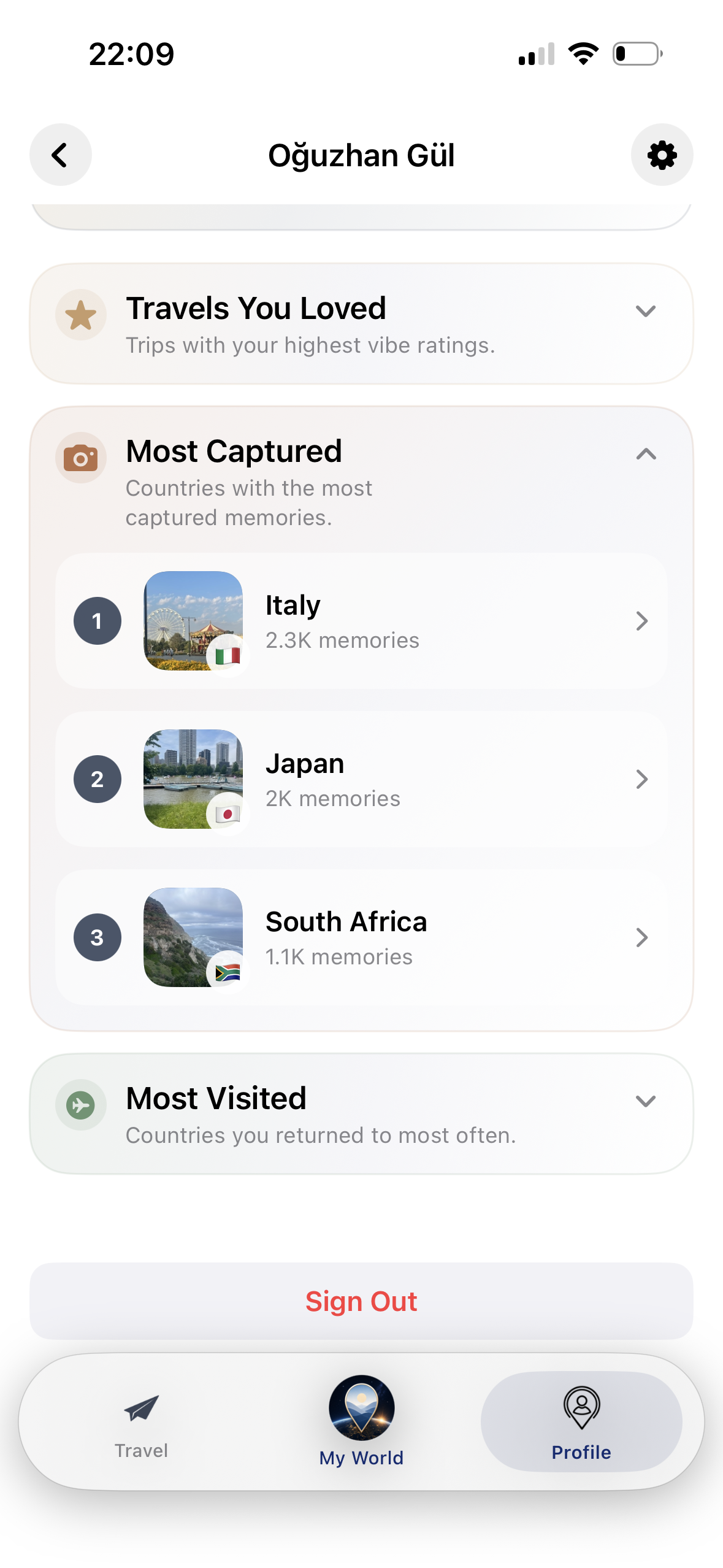723x1568 pixels.
Task: Expand the Most Visited section
Action: pyautogui.click(x=361, y=1114)
